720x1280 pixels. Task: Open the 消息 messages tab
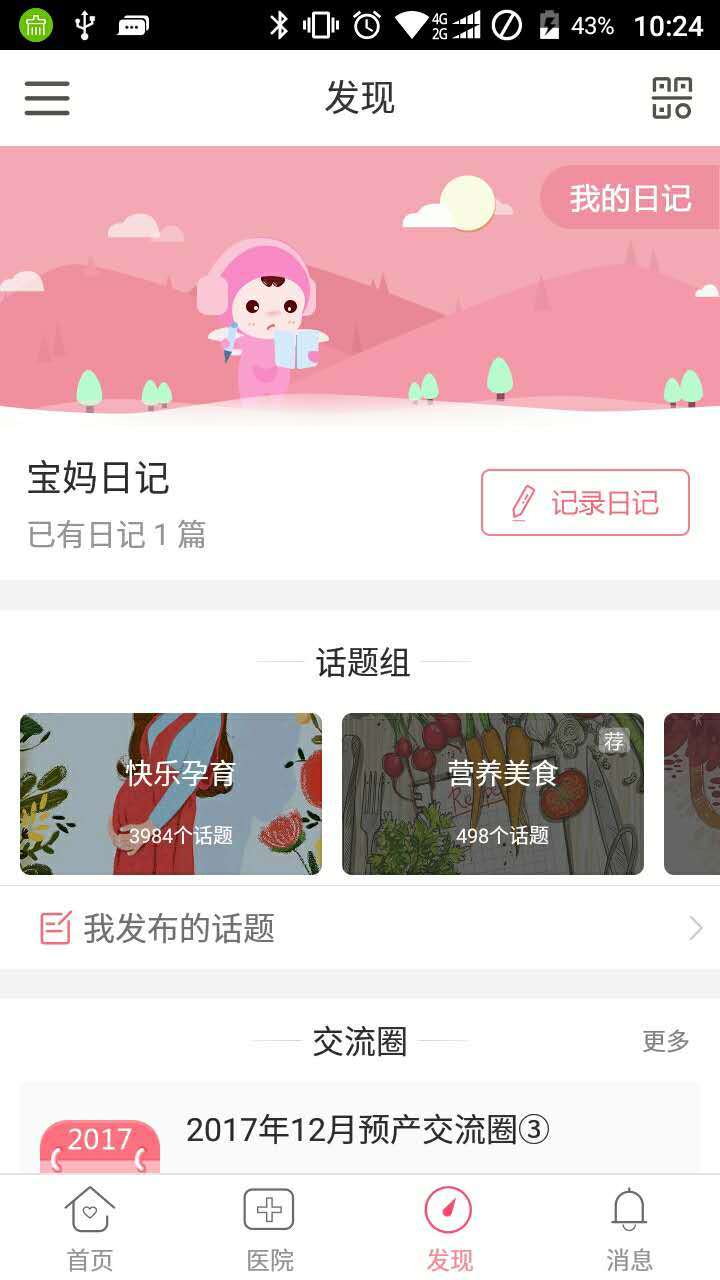[x=629, y=1229]
